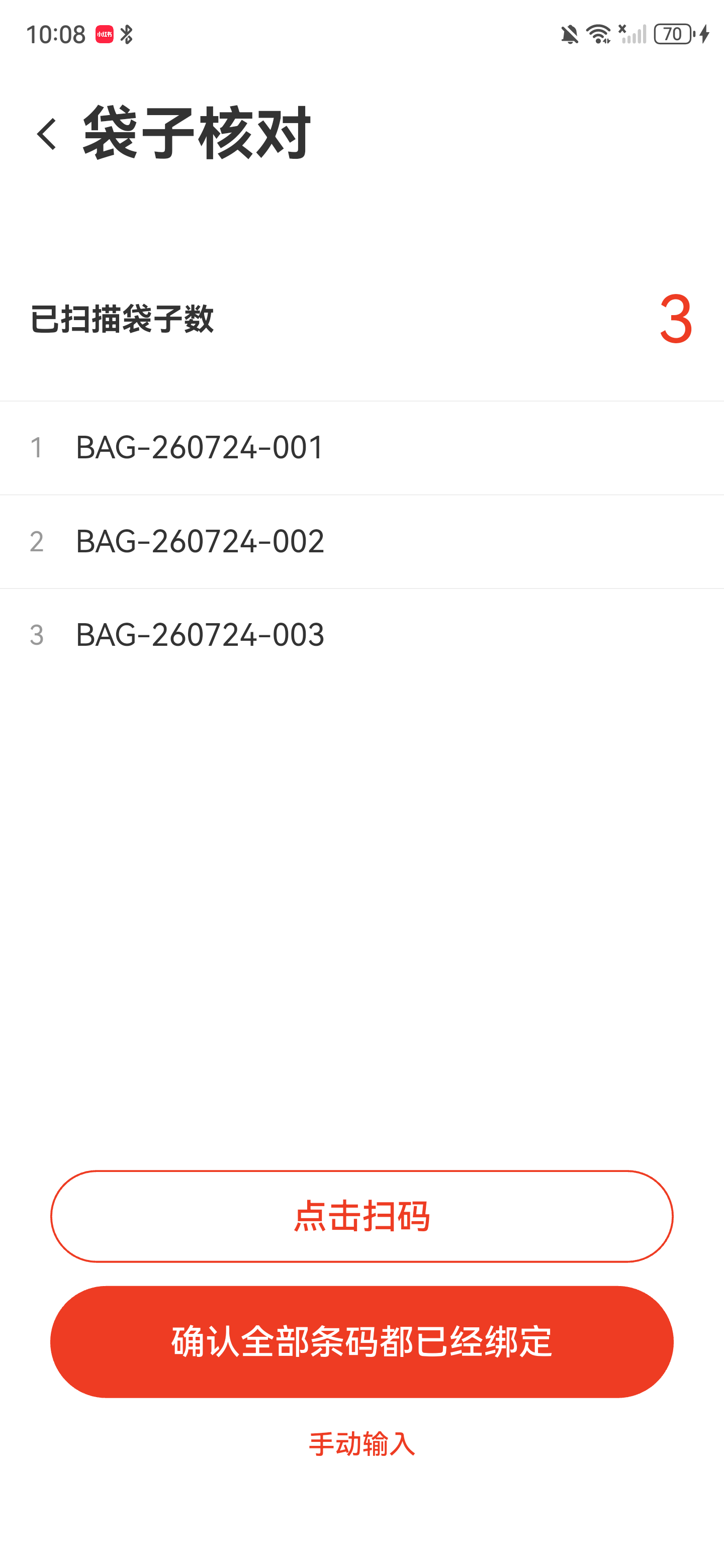
Task: Open 手动输入 to enter a code
Action: click(x=361, y=1444)
